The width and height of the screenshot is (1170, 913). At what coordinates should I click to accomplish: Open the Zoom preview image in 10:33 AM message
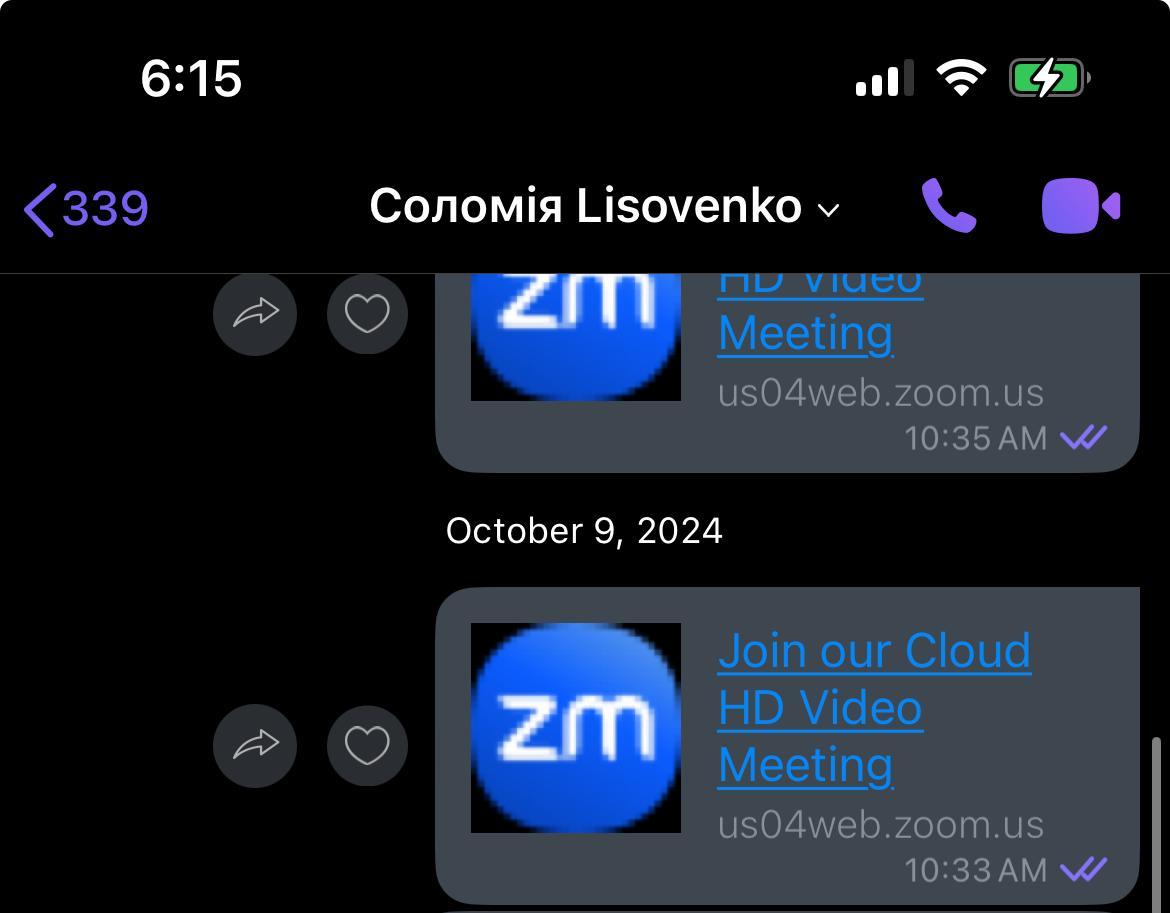[576, 728]
